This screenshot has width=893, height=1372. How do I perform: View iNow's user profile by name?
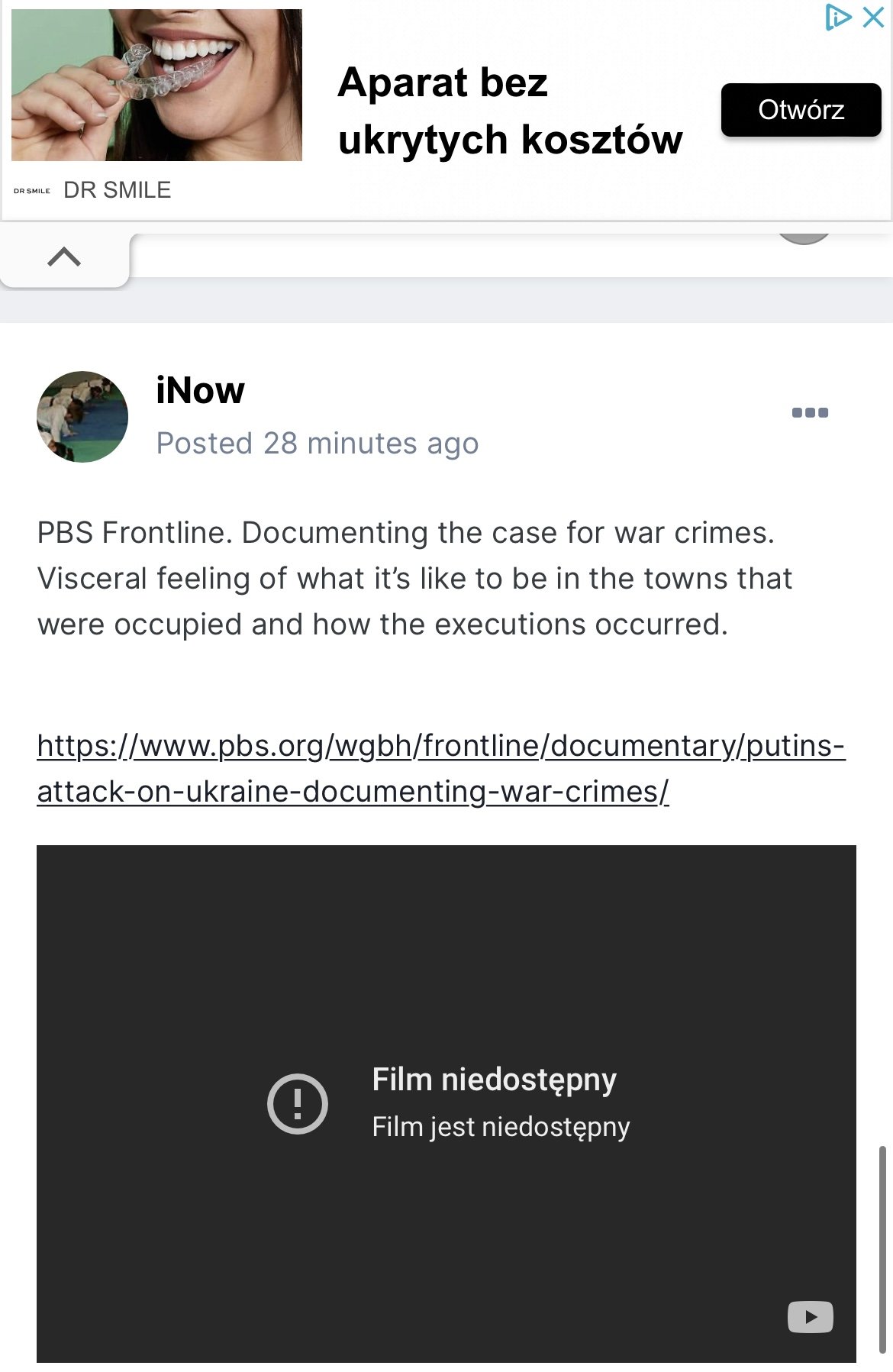(x=200, y=391)
